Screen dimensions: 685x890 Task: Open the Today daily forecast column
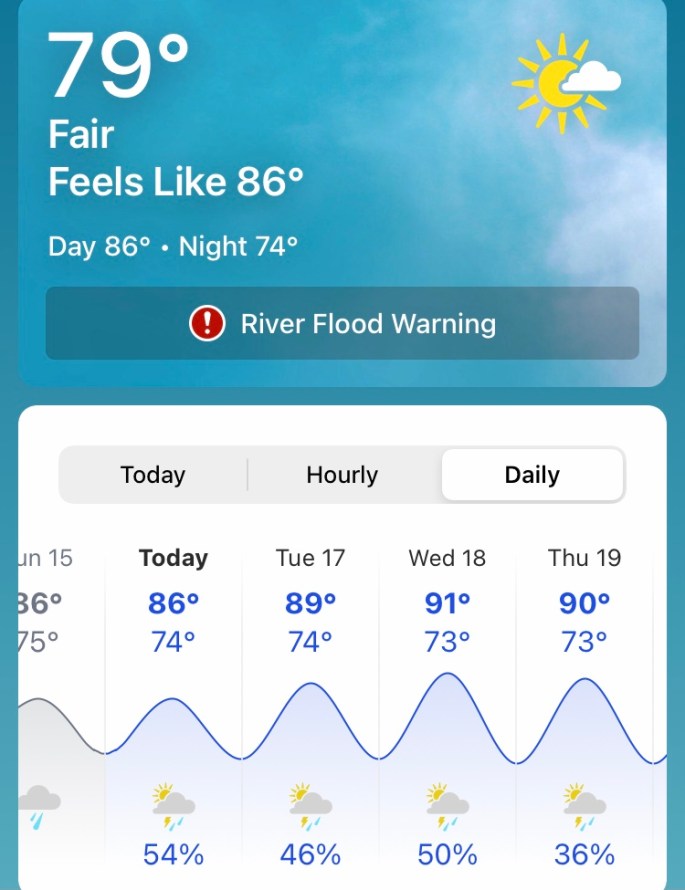173,700
